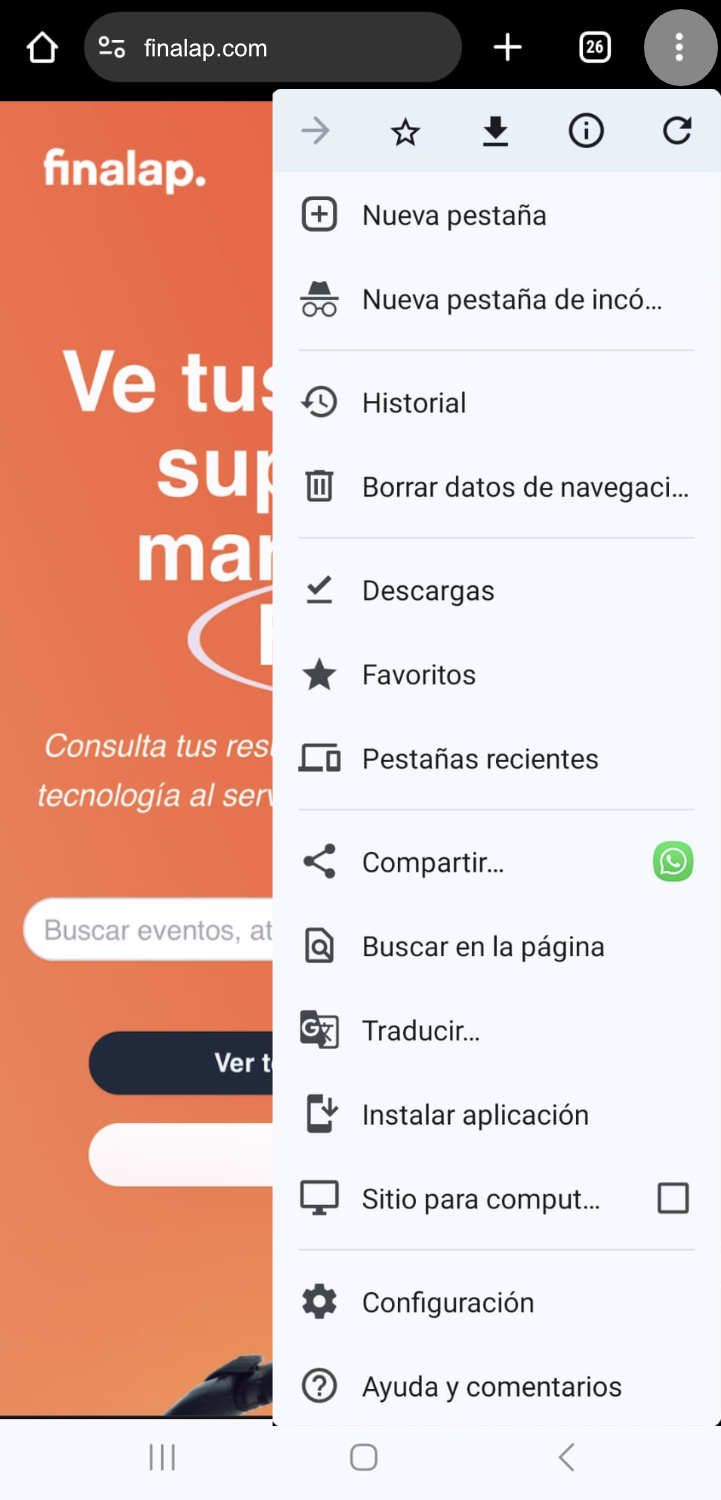
Task: View page info icon
Action: (x=586, y=131)
